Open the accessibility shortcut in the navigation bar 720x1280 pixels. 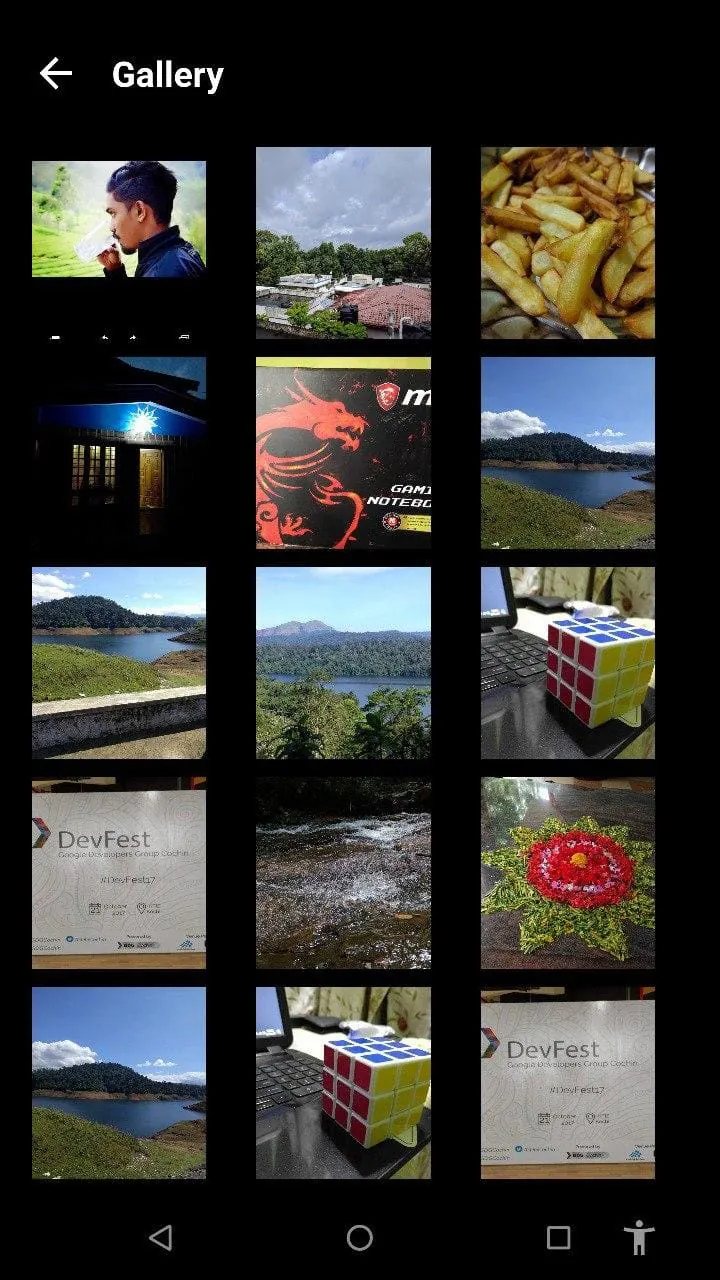pos(639,1238)
